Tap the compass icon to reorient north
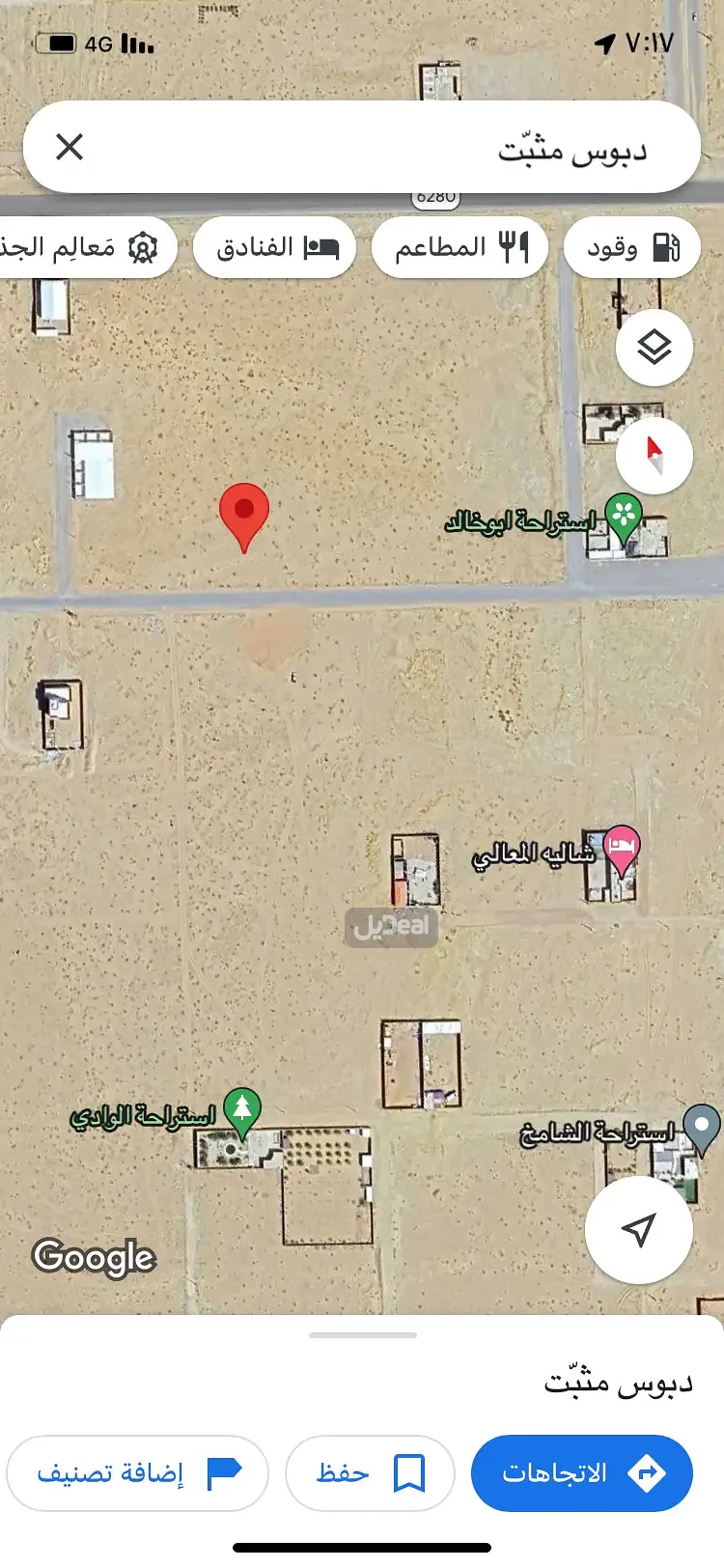The width and height of the screenshot is (724, 1568). (x=654, y=456)
